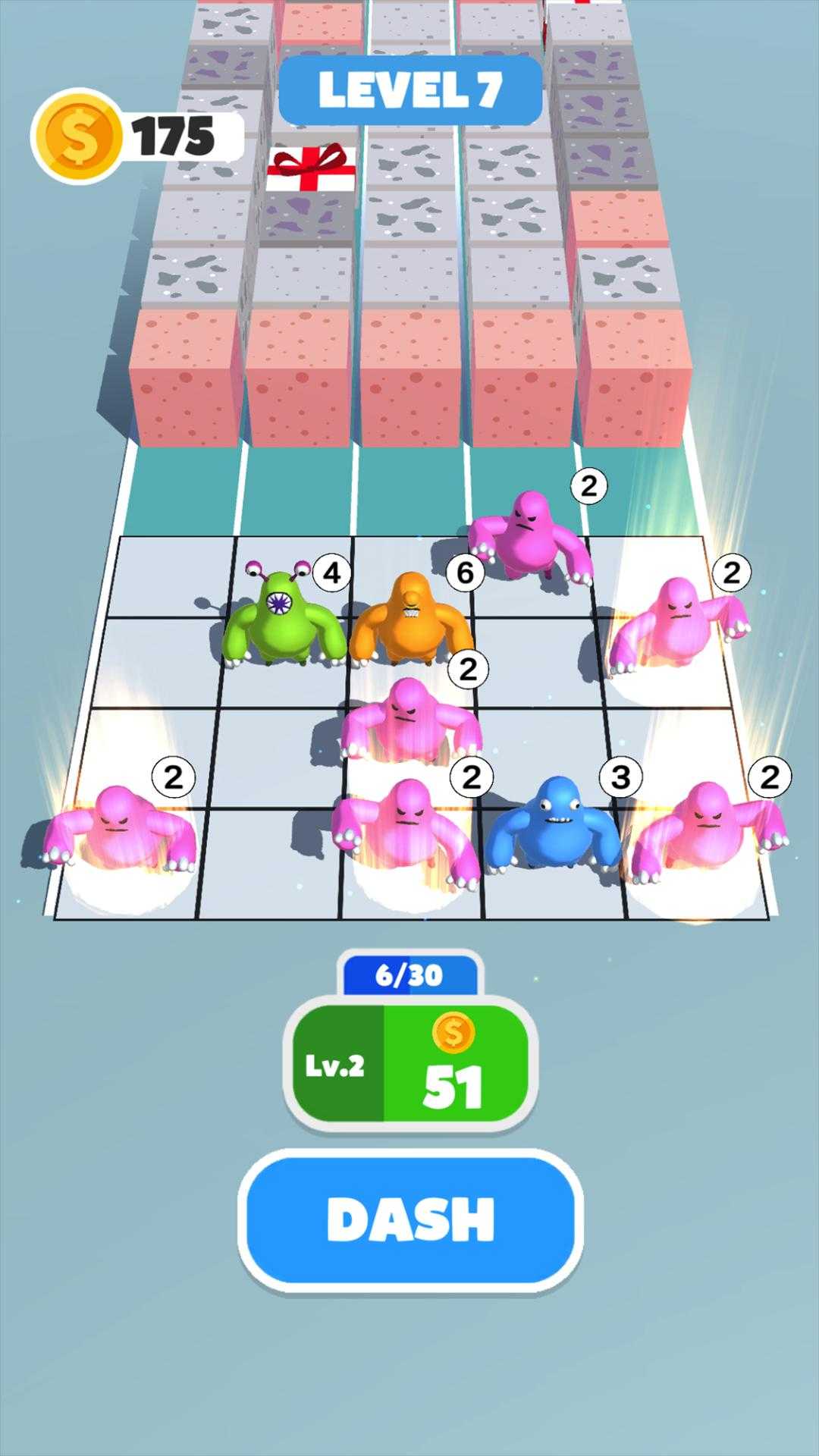Buy a Lv.2 monster for 51 coins

pyautogui.click(x=410, y=1065)
